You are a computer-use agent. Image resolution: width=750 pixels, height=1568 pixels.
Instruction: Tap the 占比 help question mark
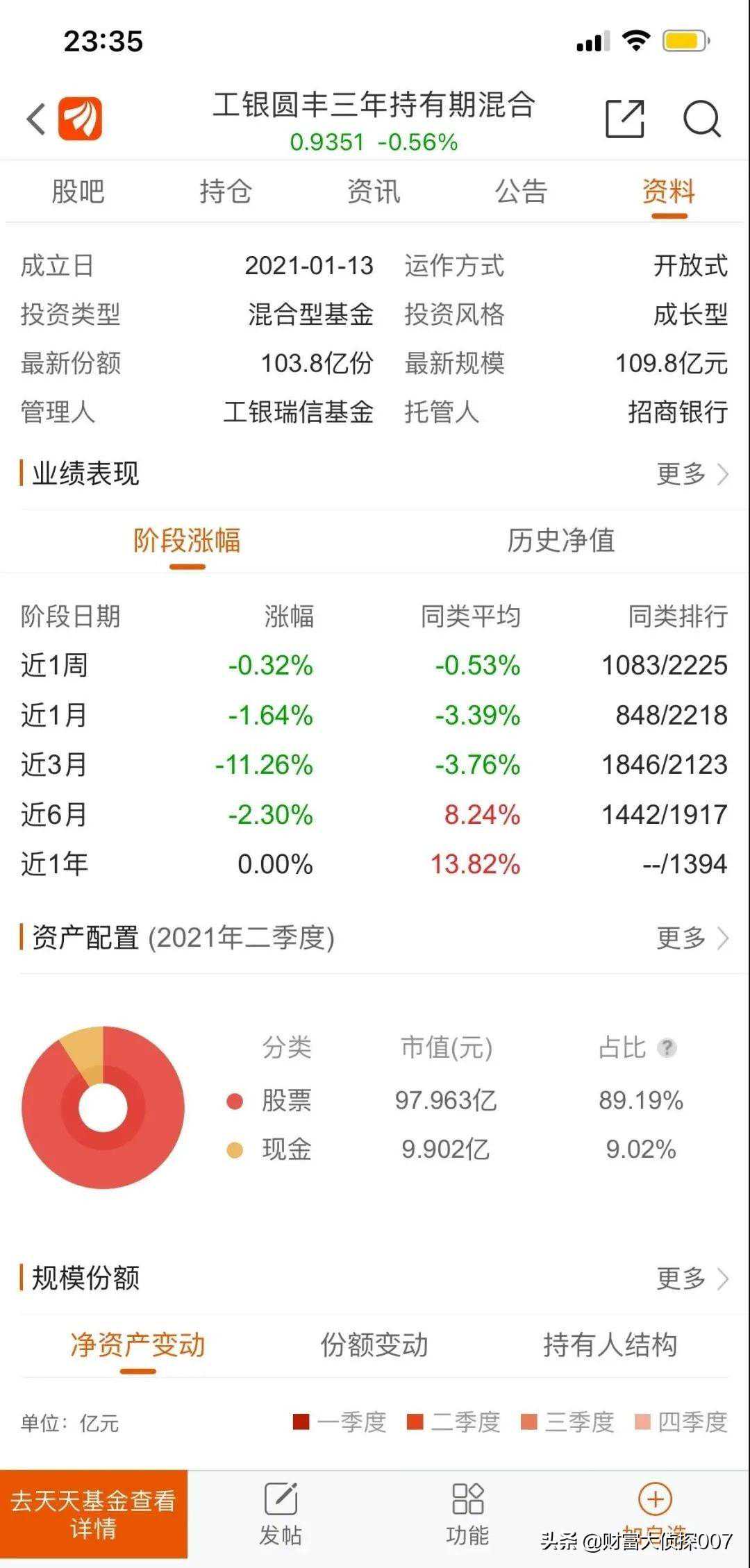point(667,1047)
